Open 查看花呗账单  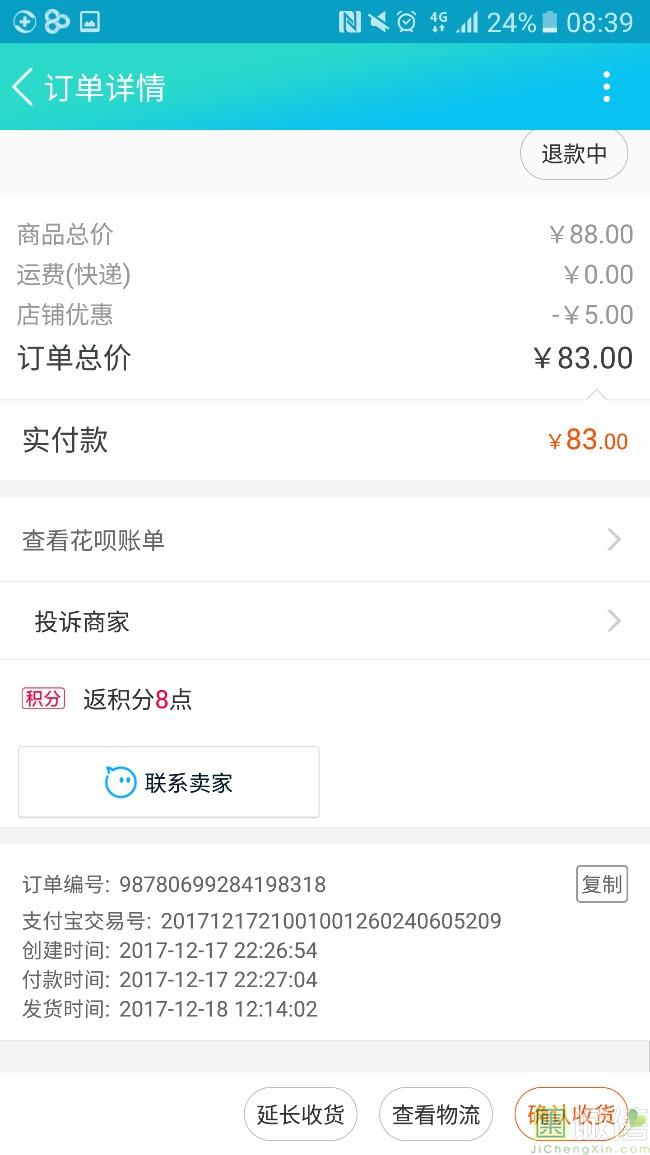(x=324, y=541)
